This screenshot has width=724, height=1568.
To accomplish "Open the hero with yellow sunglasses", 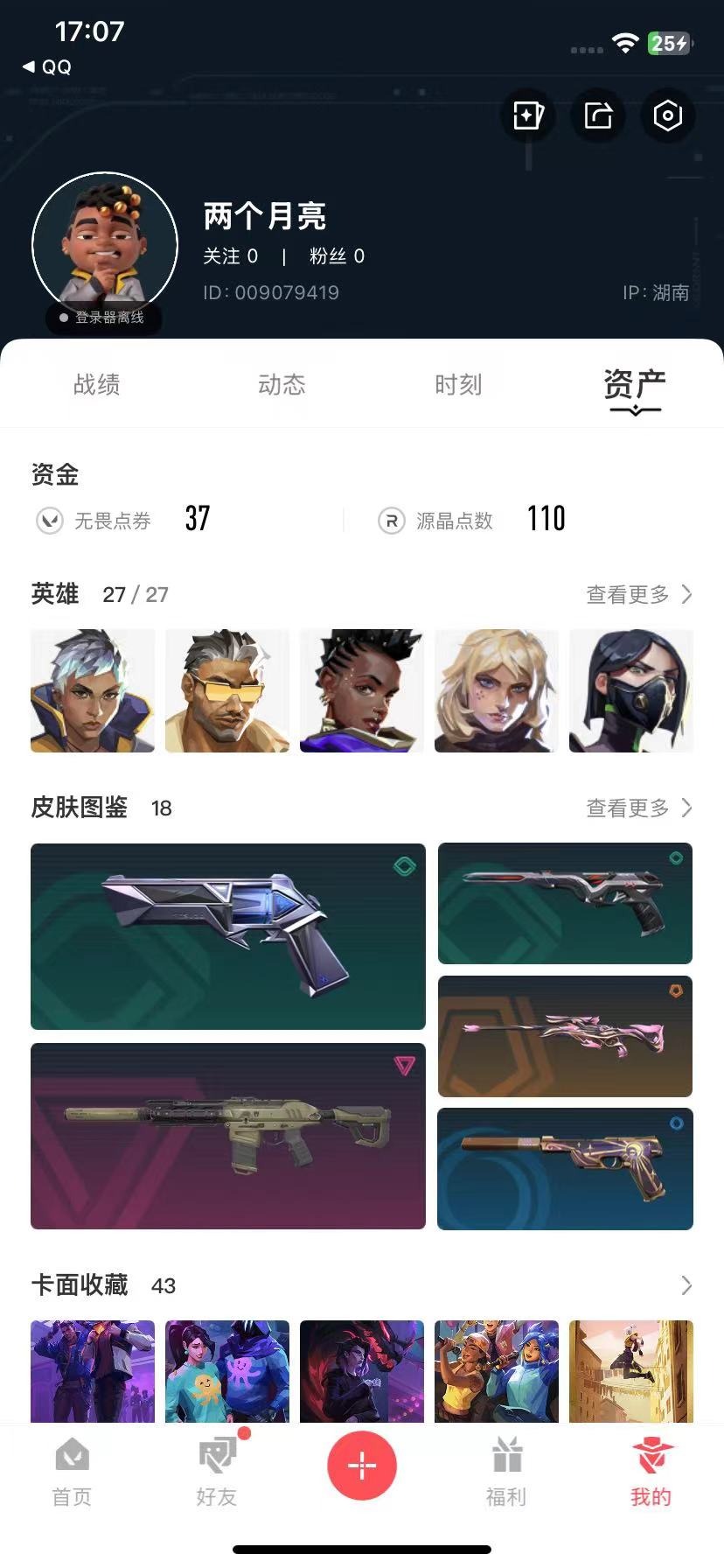I will click(x=227, y=690).
